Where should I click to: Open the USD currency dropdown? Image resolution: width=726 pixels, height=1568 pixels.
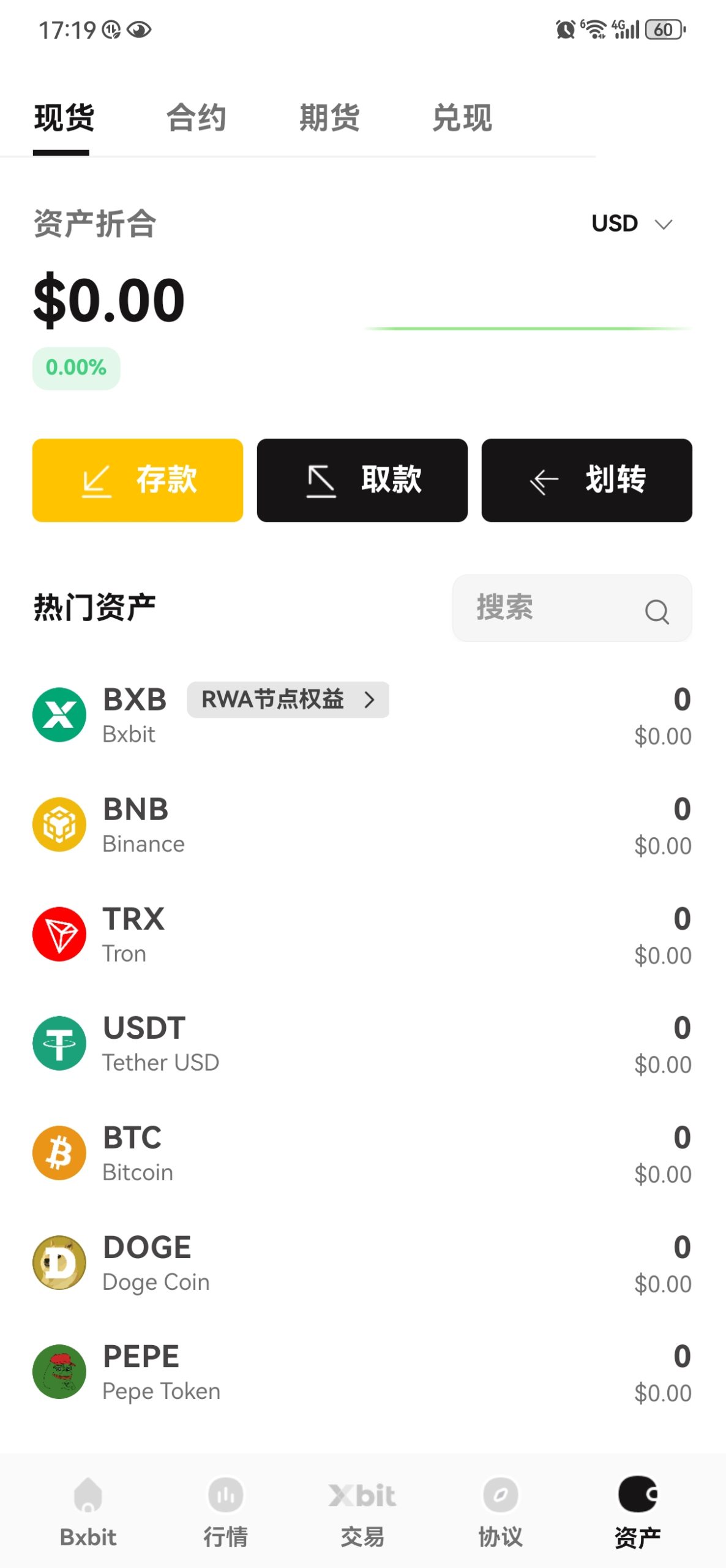click(x=631, y=224)
